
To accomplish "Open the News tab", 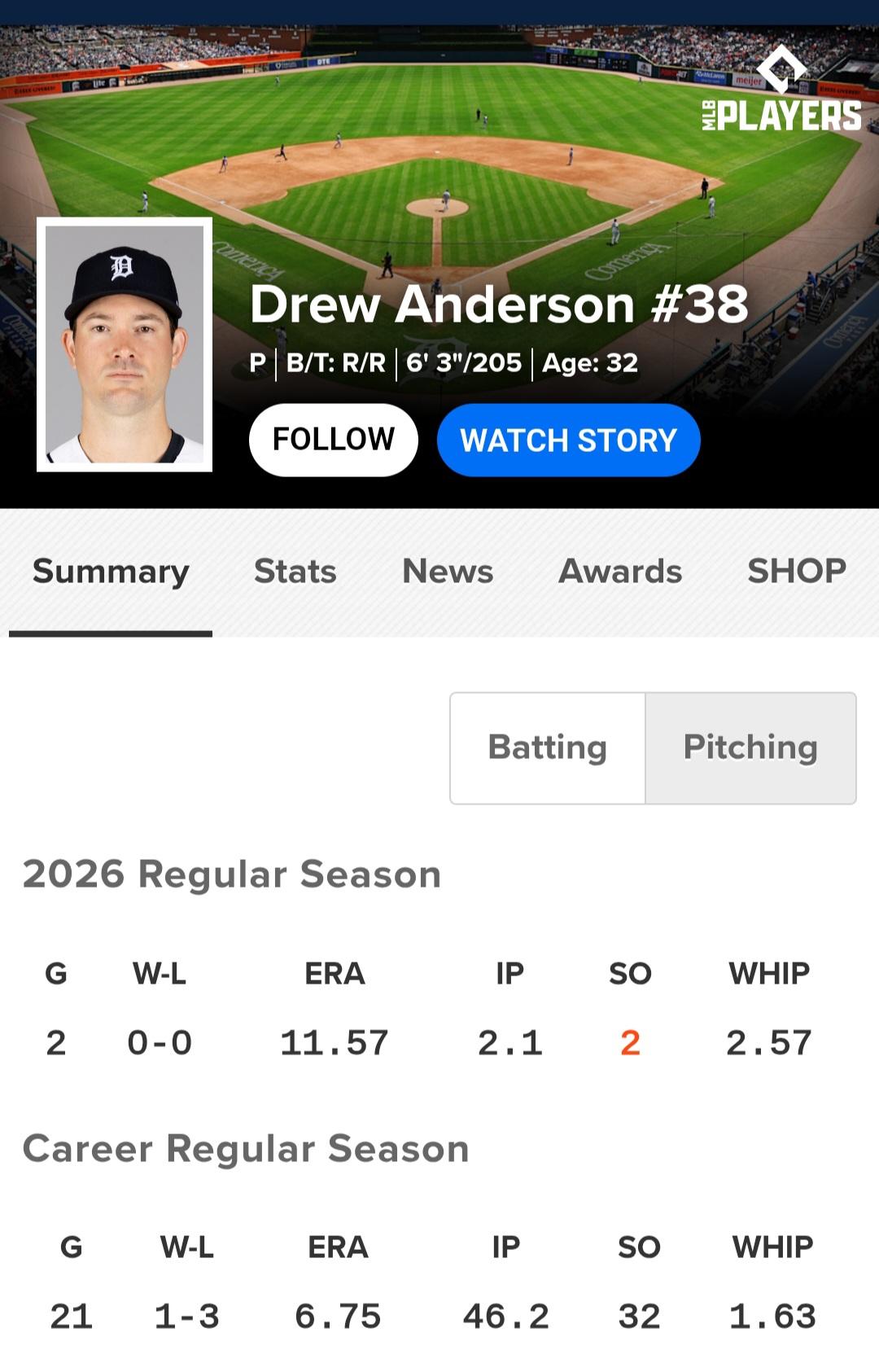I will [x=448, y=572].
